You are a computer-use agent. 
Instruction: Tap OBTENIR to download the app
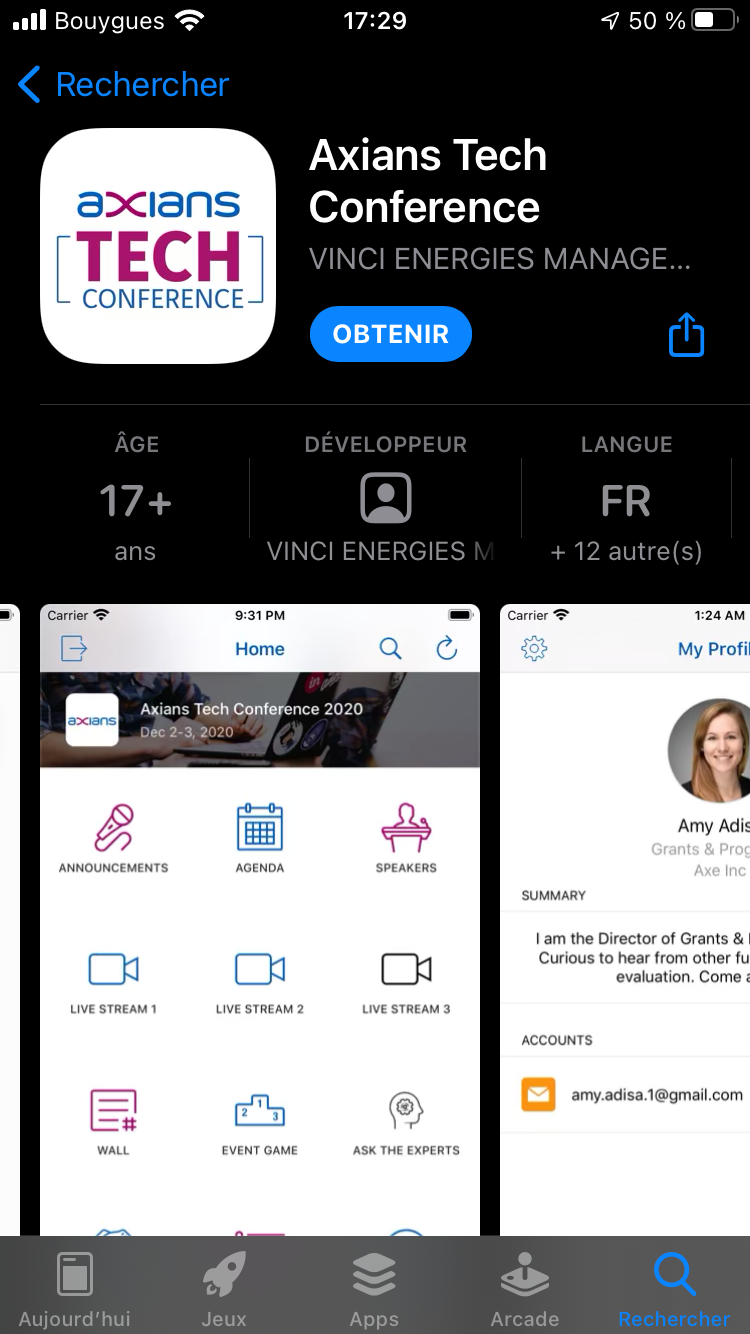coord(390,334)
